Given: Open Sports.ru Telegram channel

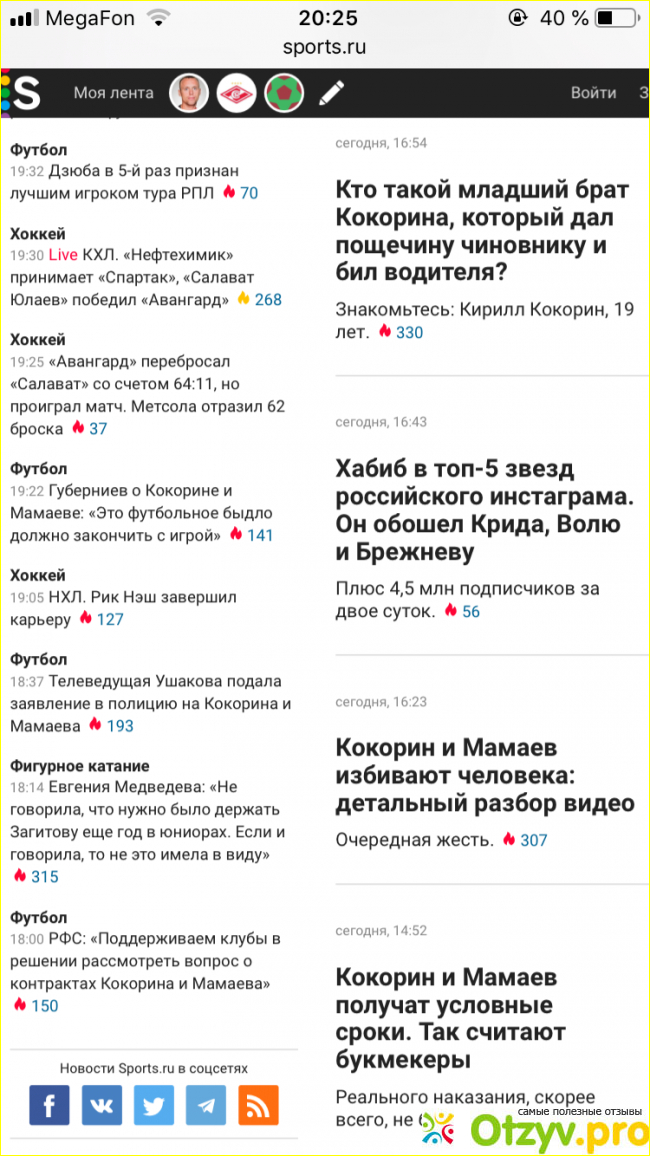Looking at the screenshot, I should 205,1105.
